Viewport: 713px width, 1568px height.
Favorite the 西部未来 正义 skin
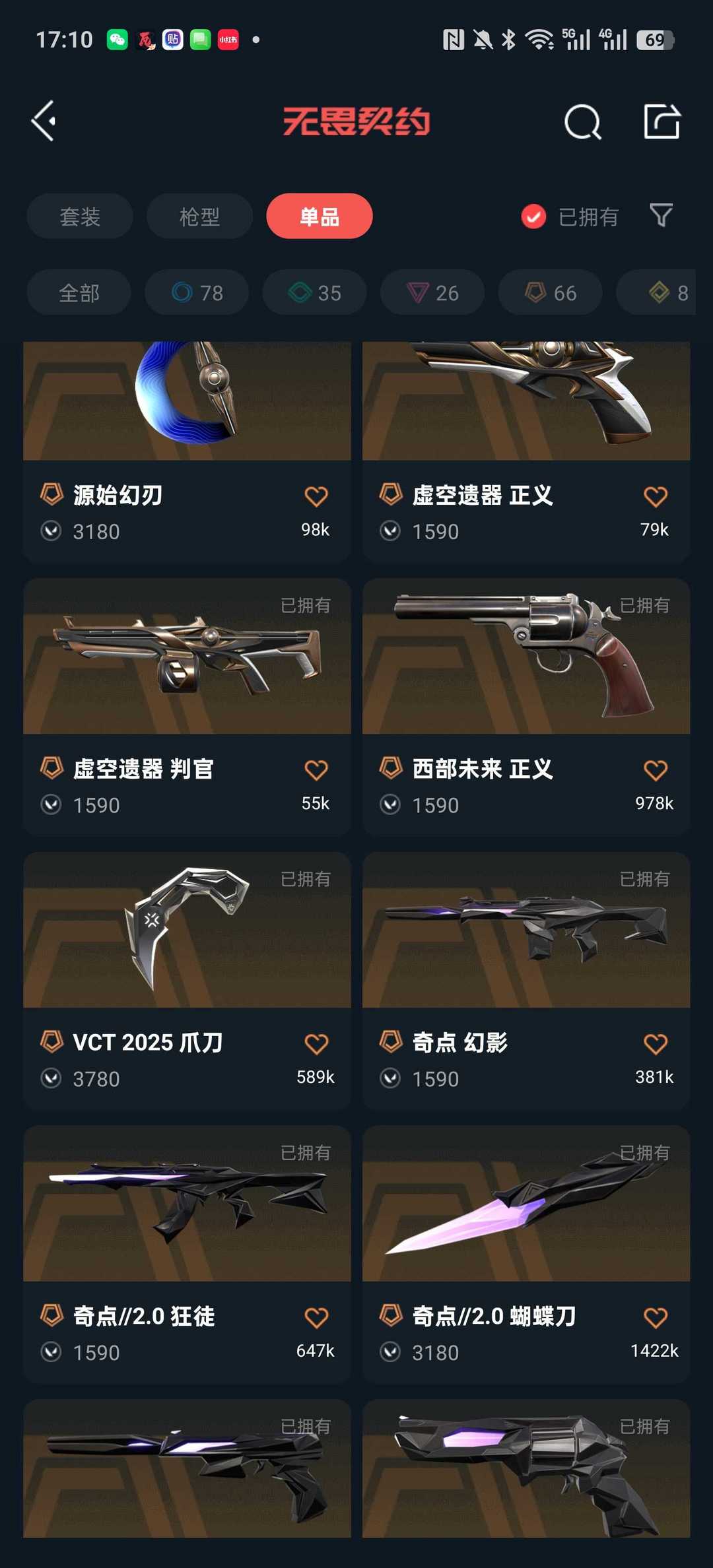coord(655,770)
